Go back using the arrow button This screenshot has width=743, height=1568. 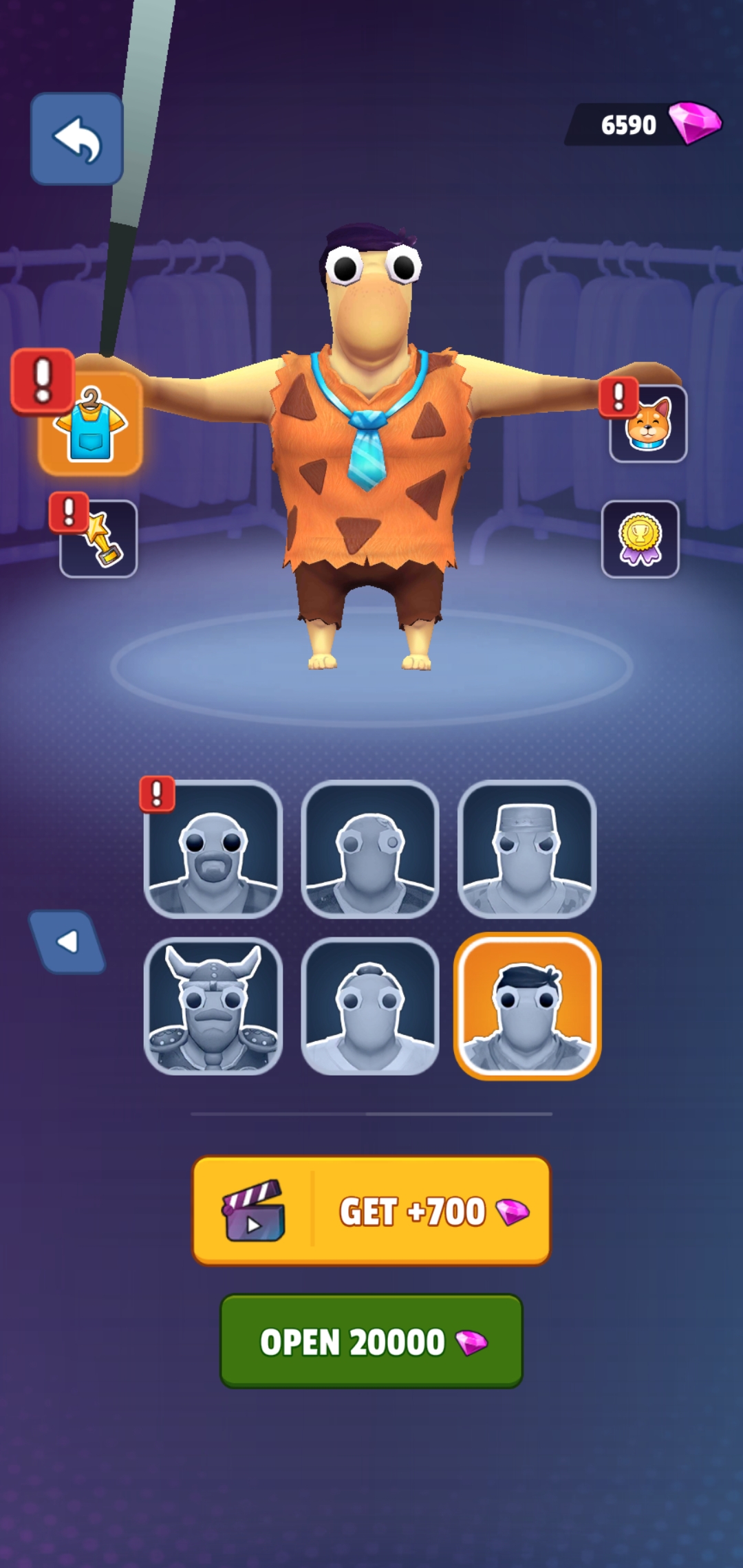point(76,139)
